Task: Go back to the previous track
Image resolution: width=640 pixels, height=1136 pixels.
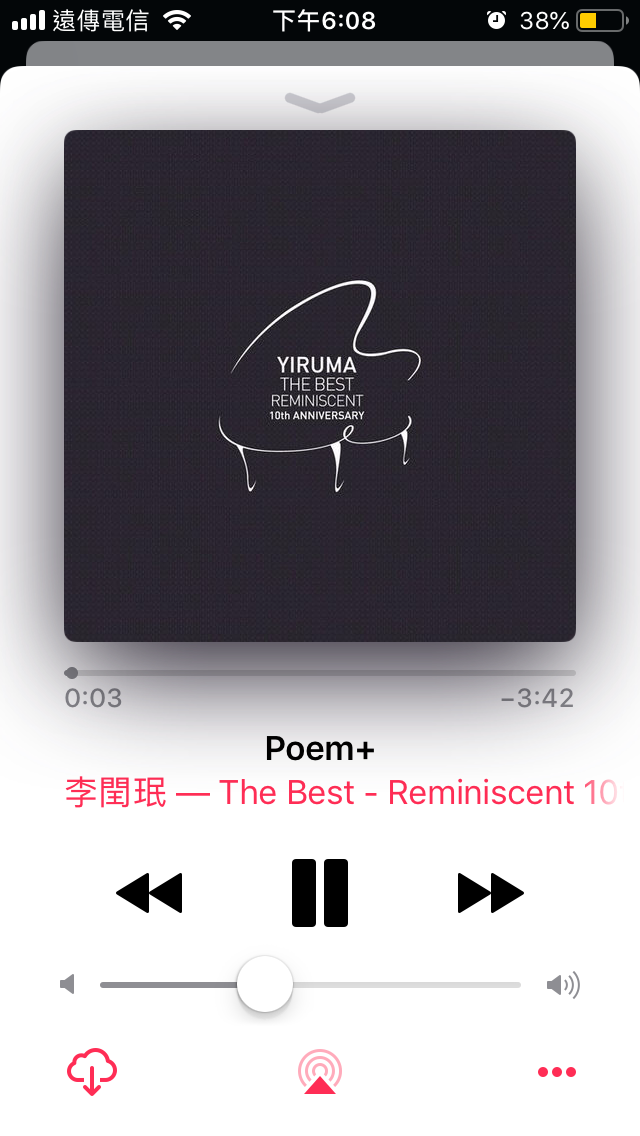Action: (150, 892)
